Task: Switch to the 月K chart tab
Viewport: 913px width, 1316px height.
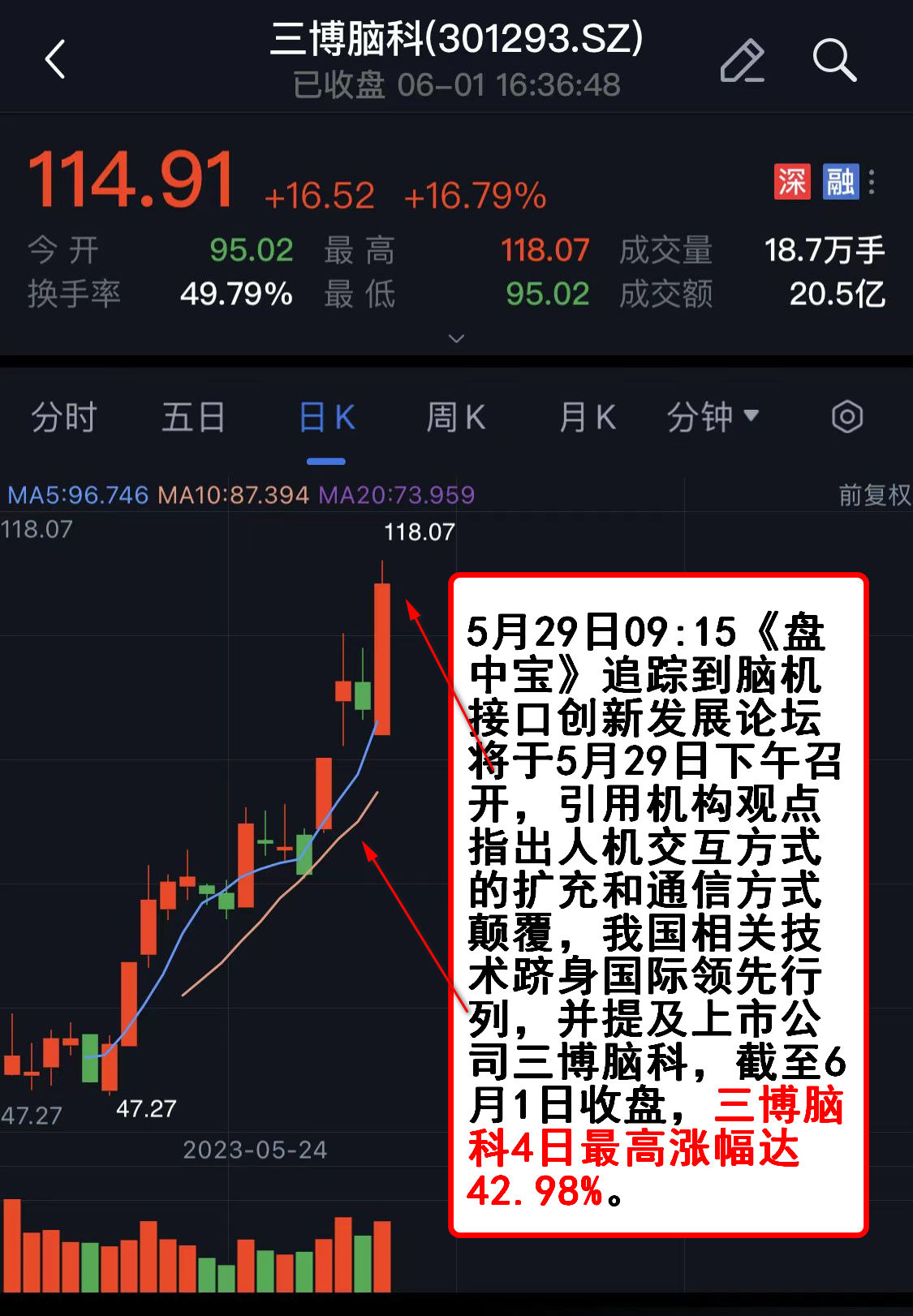Action: (x=587, y=418)
